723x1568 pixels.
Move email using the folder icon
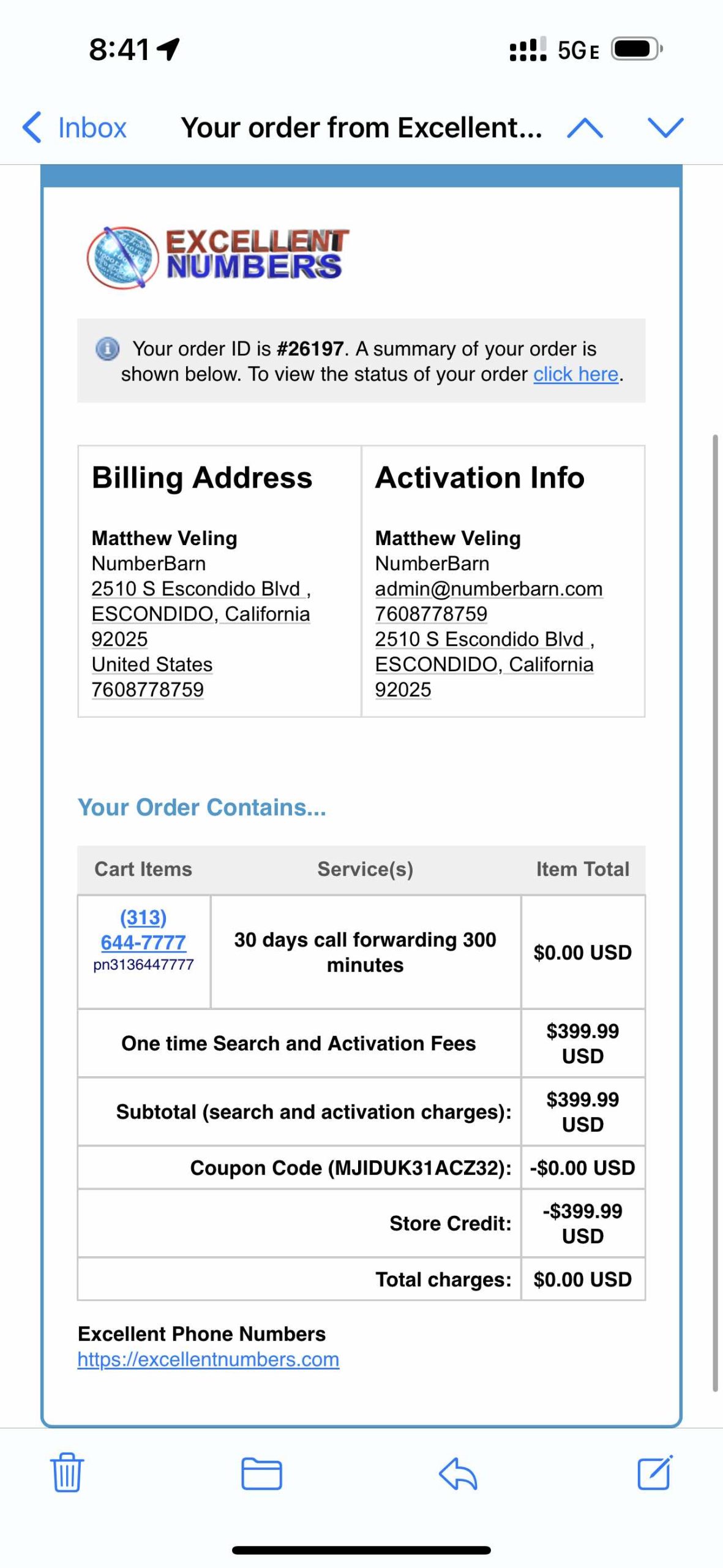[261, 1474]
